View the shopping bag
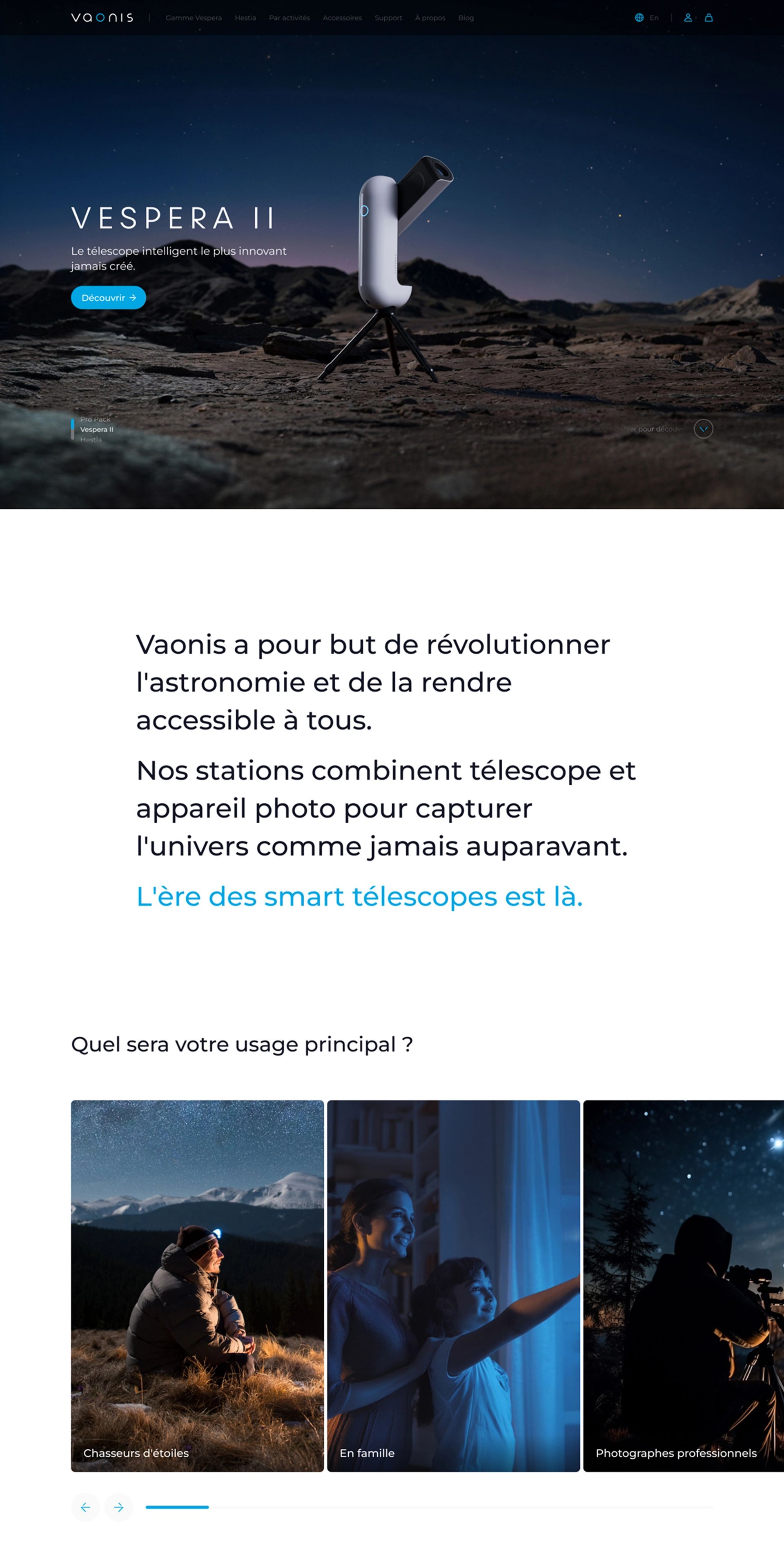784x1557 pixels. pos(708,18)
